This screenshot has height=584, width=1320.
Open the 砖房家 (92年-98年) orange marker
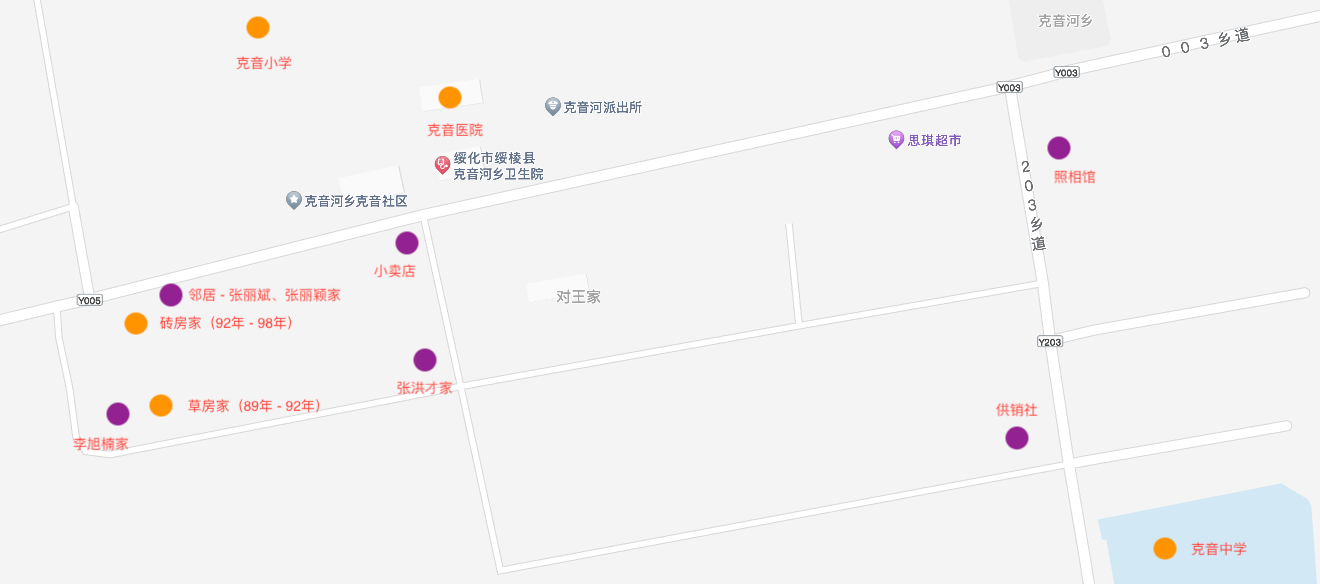(x=136, y=323)
